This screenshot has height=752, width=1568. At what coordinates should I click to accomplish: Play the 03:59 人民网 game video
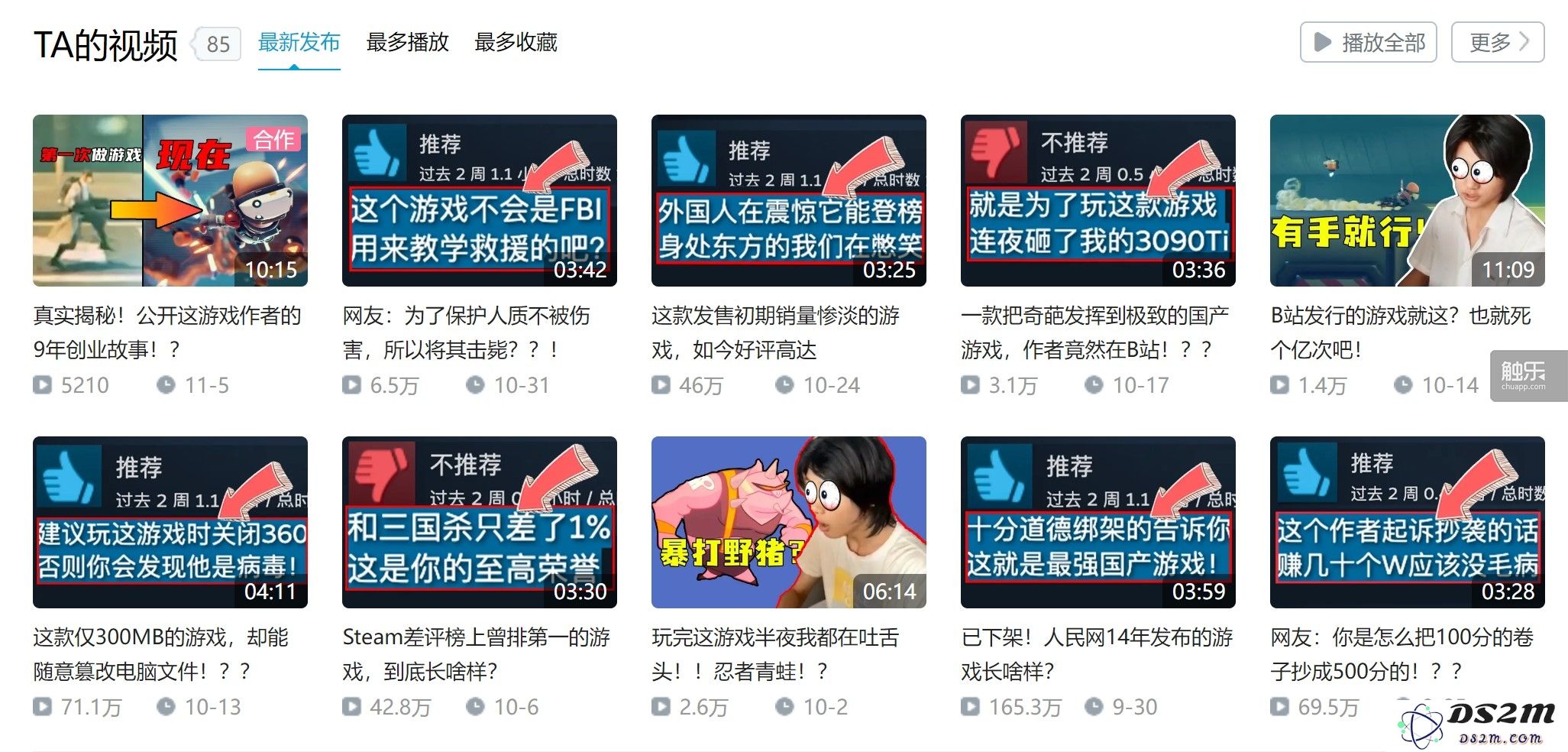point(1098,523)
